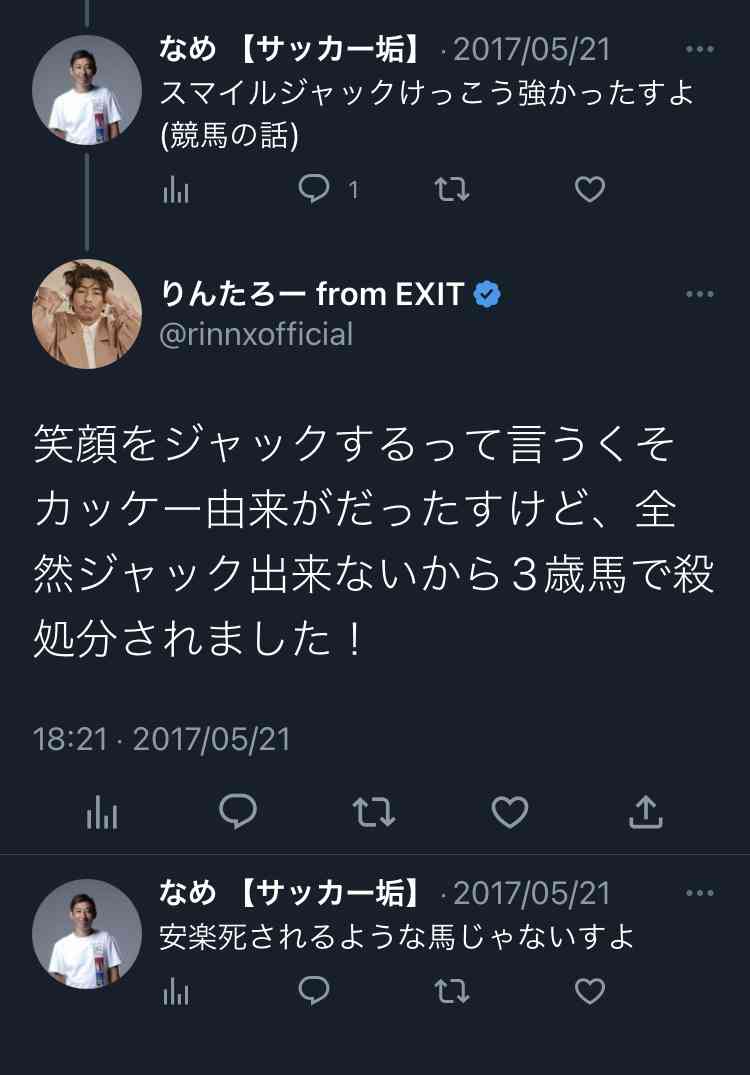Open なめ's avatar beside the 安楽死 reply
This screenshot has height=1075, width=750.
click(87, 934)
